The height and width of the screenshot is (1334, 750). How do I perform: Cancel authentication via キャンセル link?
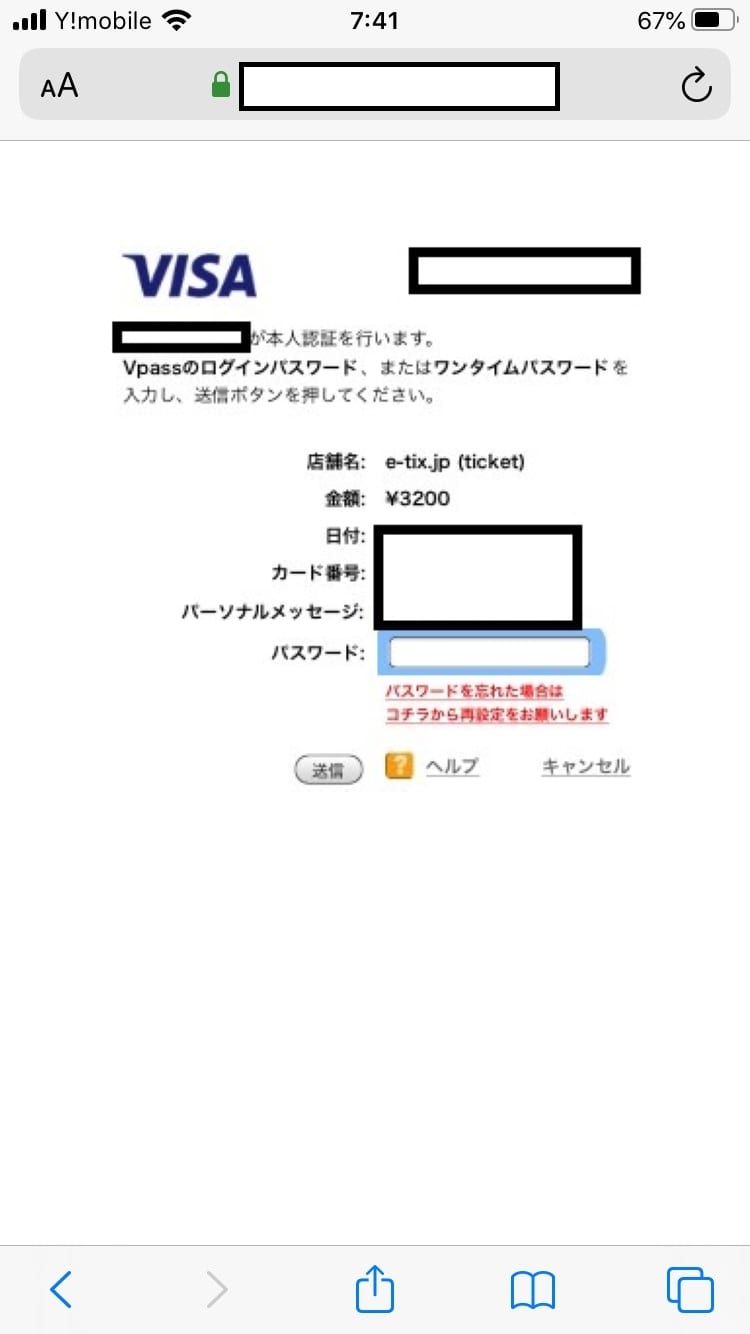pyautogui.click(x=585, y=766)
